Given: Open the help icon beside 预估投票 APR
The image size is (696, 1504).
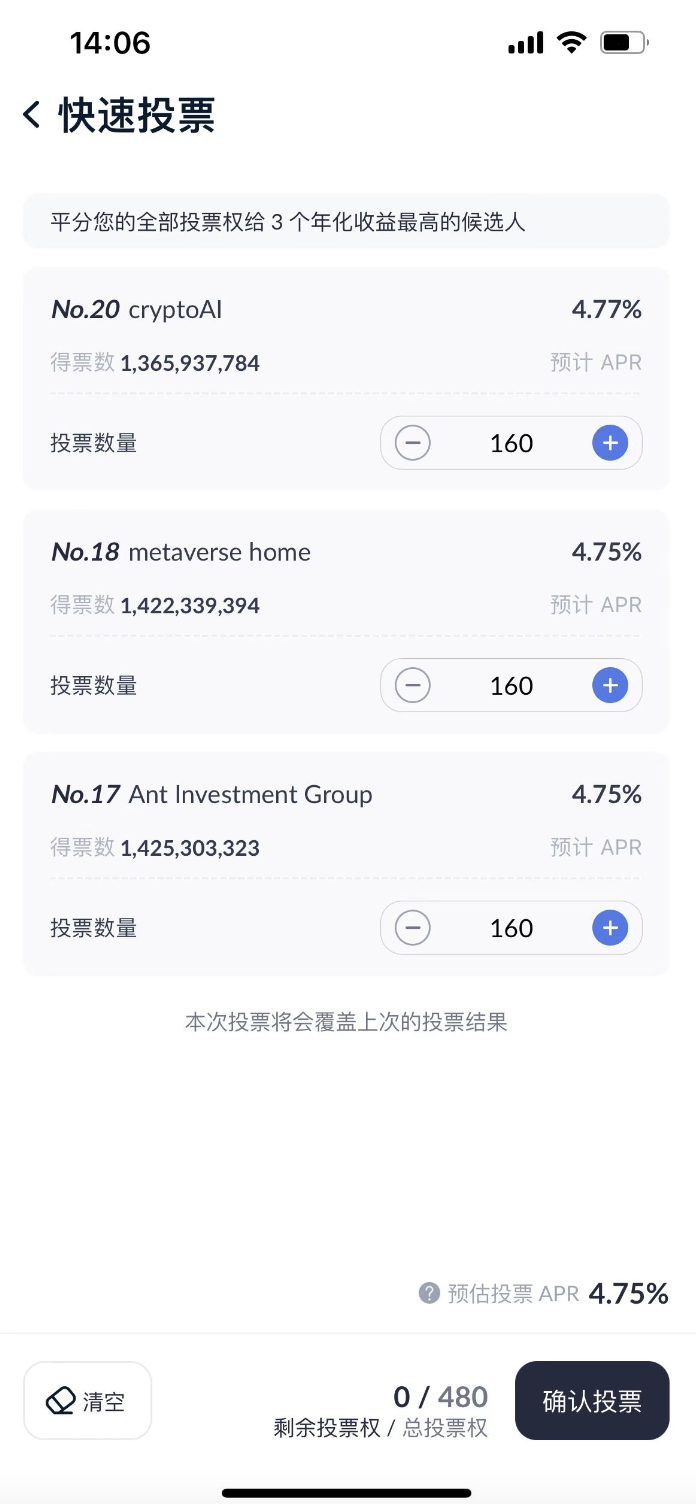Looking at the screenshot, I should 429,1293.
